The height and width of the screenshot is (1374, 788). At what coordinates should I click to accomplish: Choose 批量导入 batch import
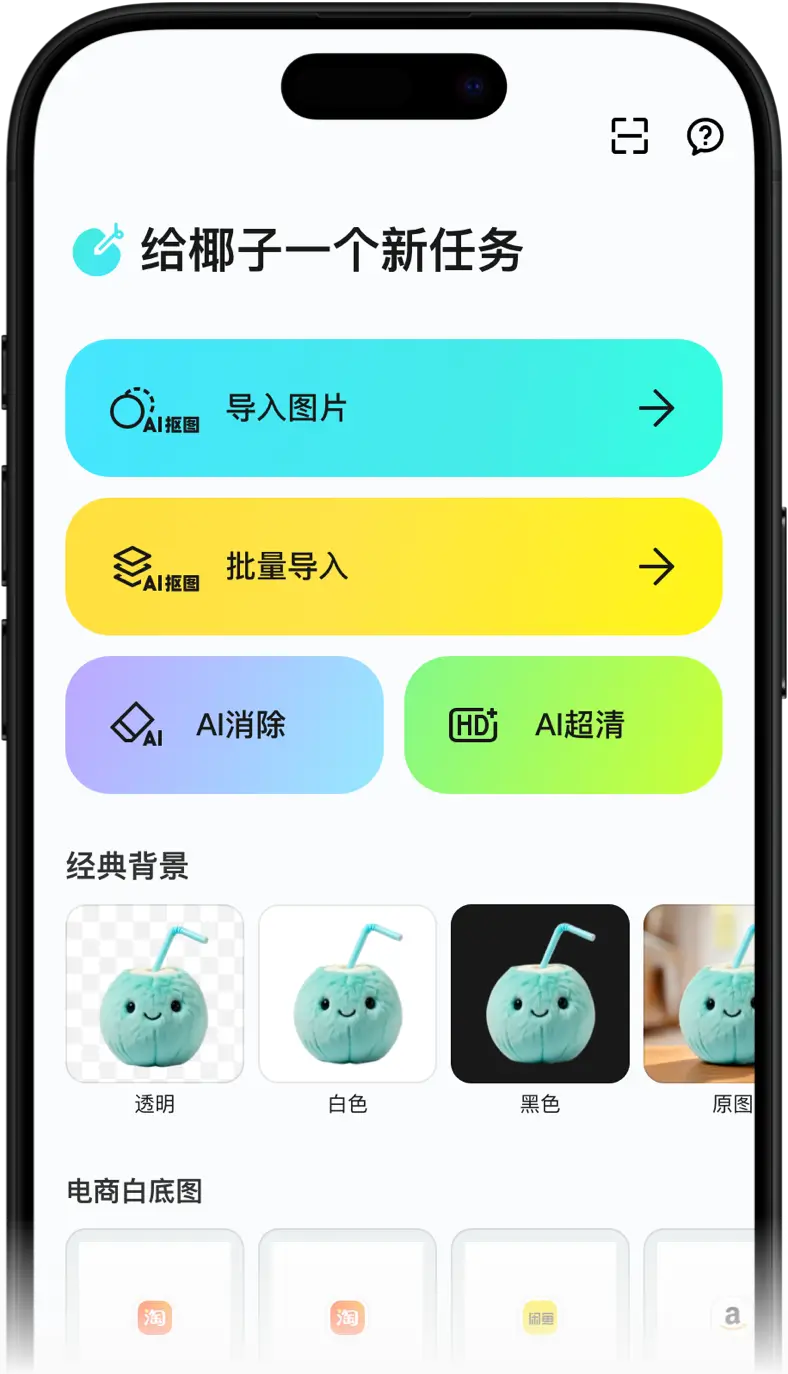click(x=393, y=567)
